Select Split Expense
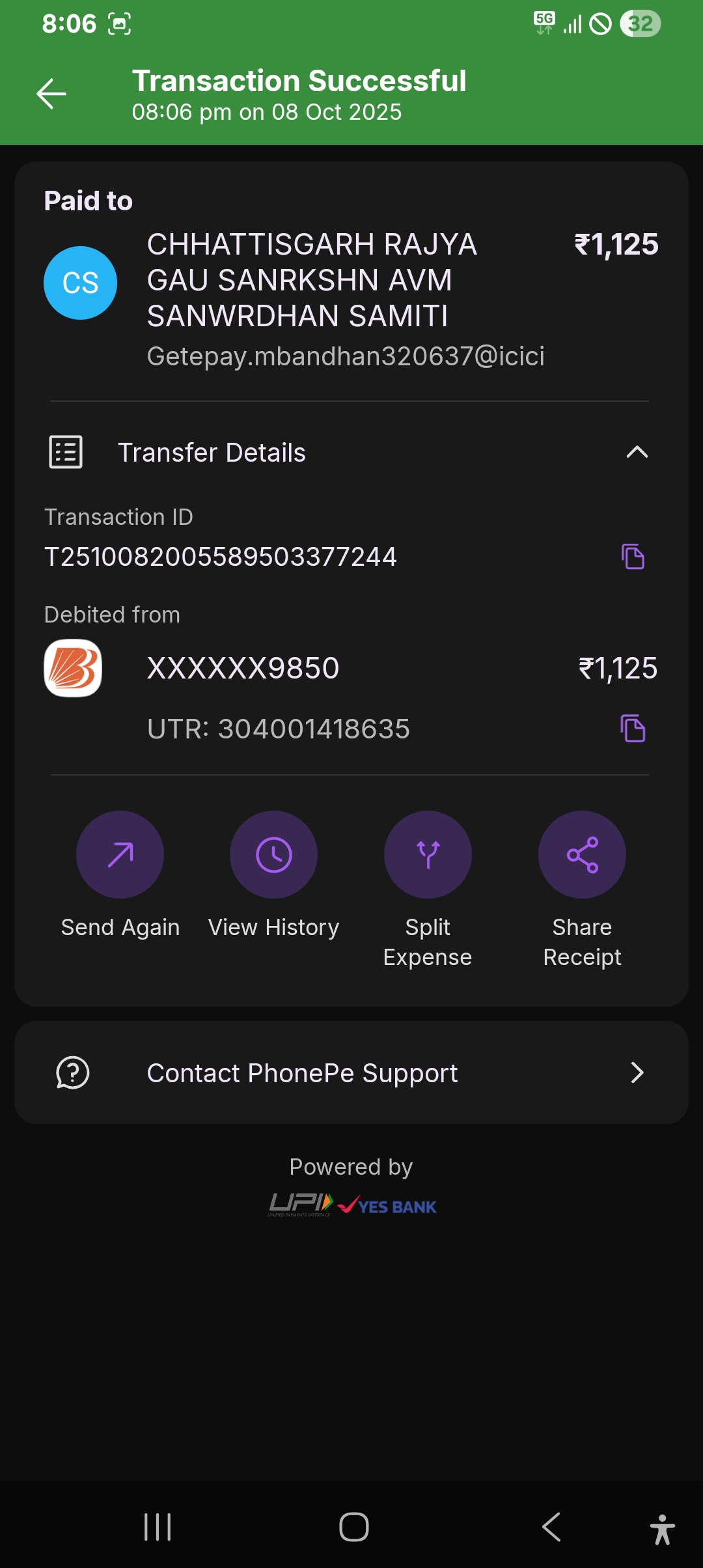Image resolution: width=703 pixels, height=1568 pixels. (428, 855)
